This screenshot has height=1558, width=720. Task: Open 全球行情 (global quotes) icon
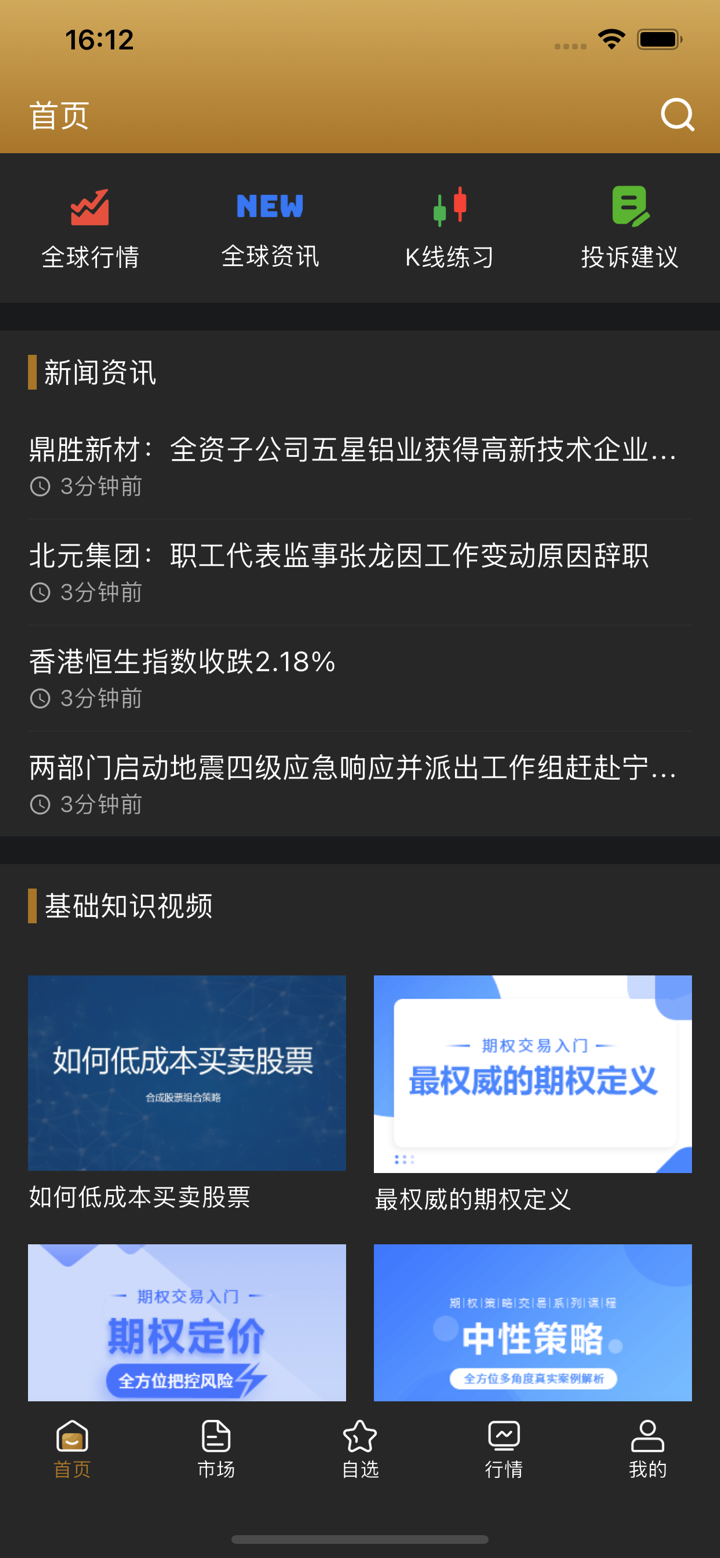tap(91, 225)
